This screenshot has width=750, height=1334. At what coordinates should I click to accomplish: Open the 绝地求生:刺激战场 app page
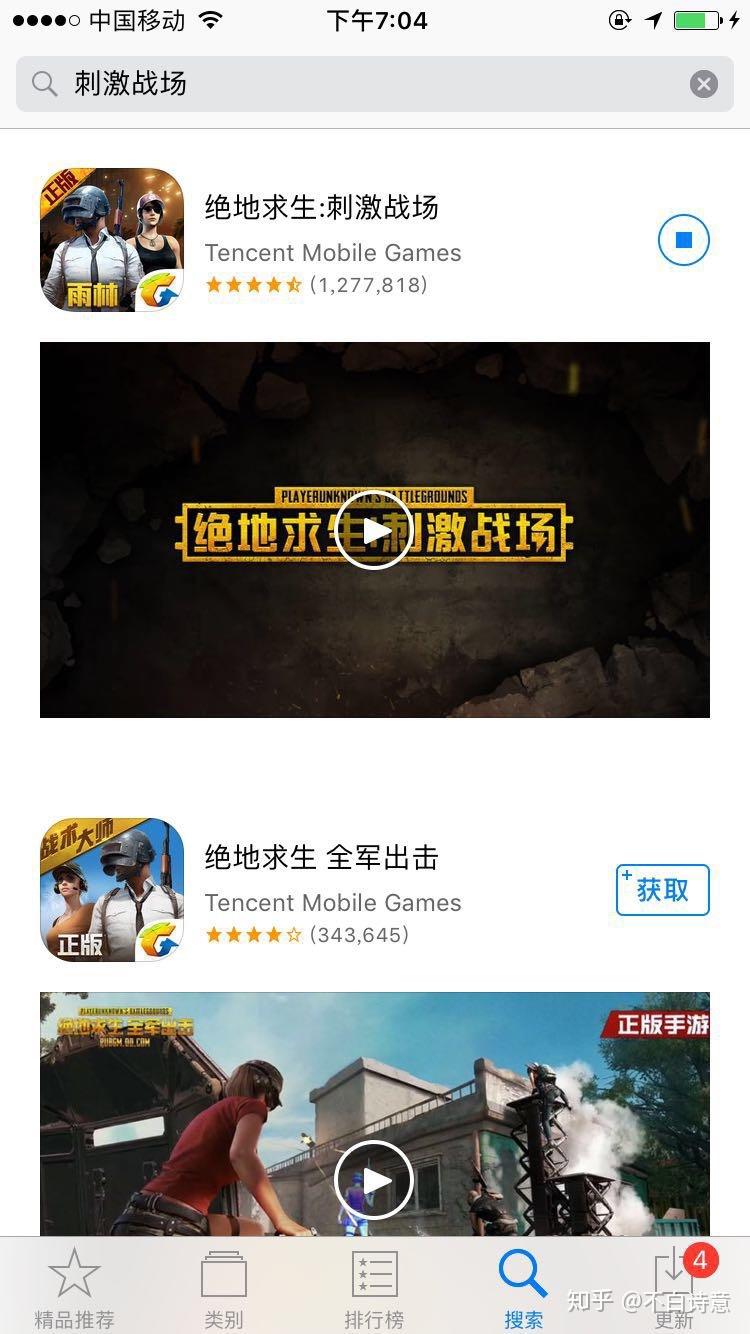tap(321, 208)
